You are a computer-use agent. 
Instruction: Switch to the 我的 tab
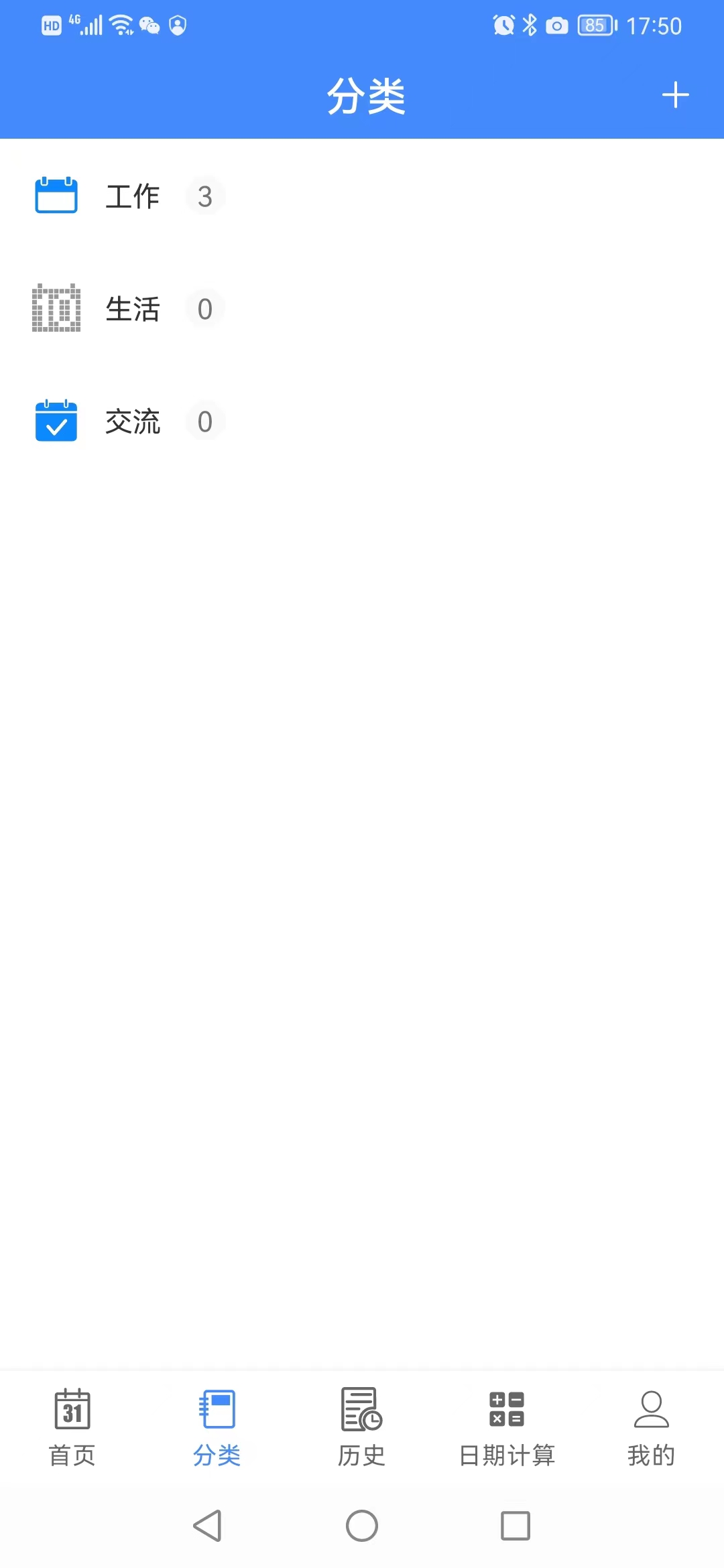tap(651, 1427)
